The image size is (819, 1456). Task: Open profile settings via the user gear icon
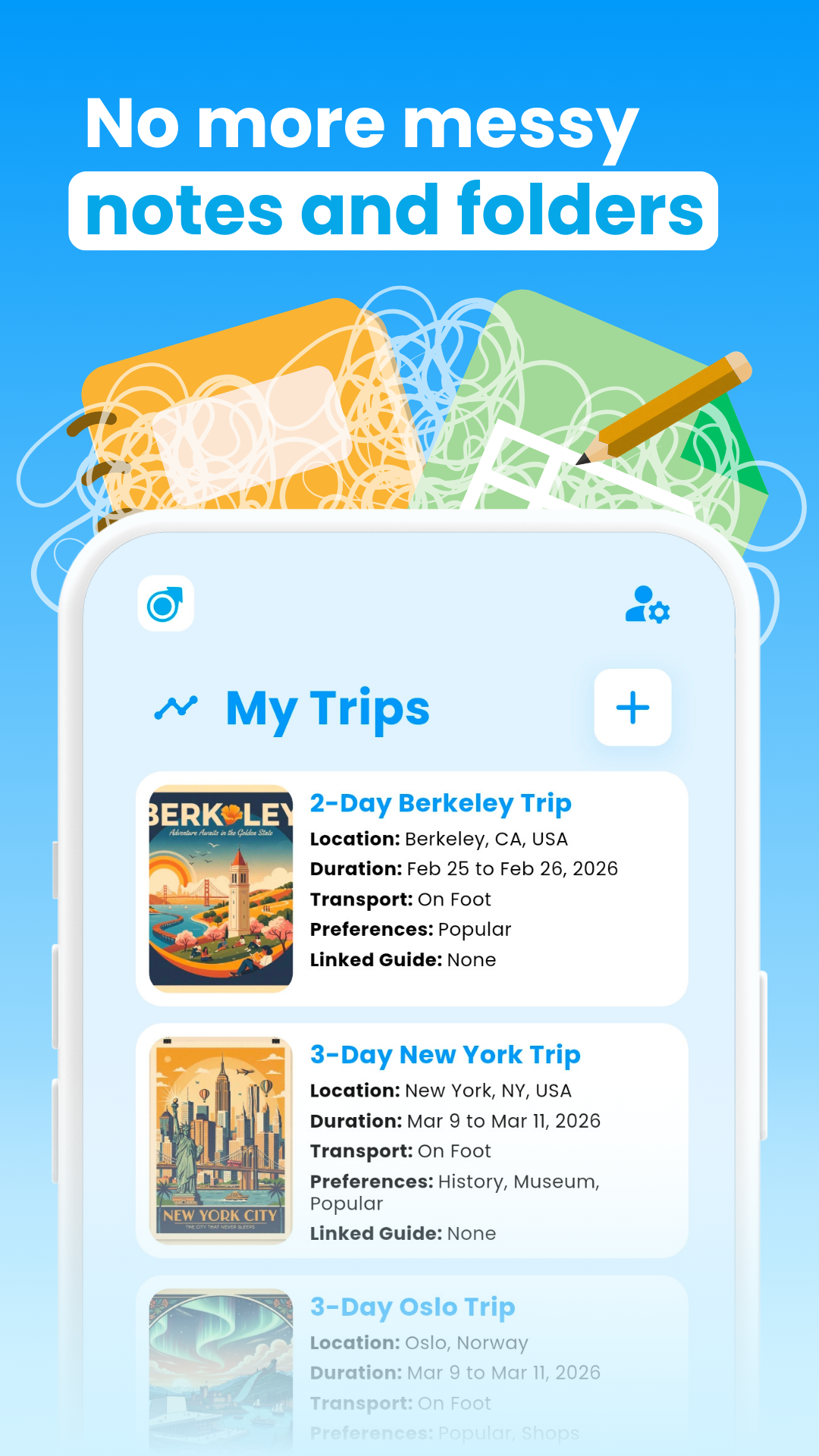coord(648,607)
